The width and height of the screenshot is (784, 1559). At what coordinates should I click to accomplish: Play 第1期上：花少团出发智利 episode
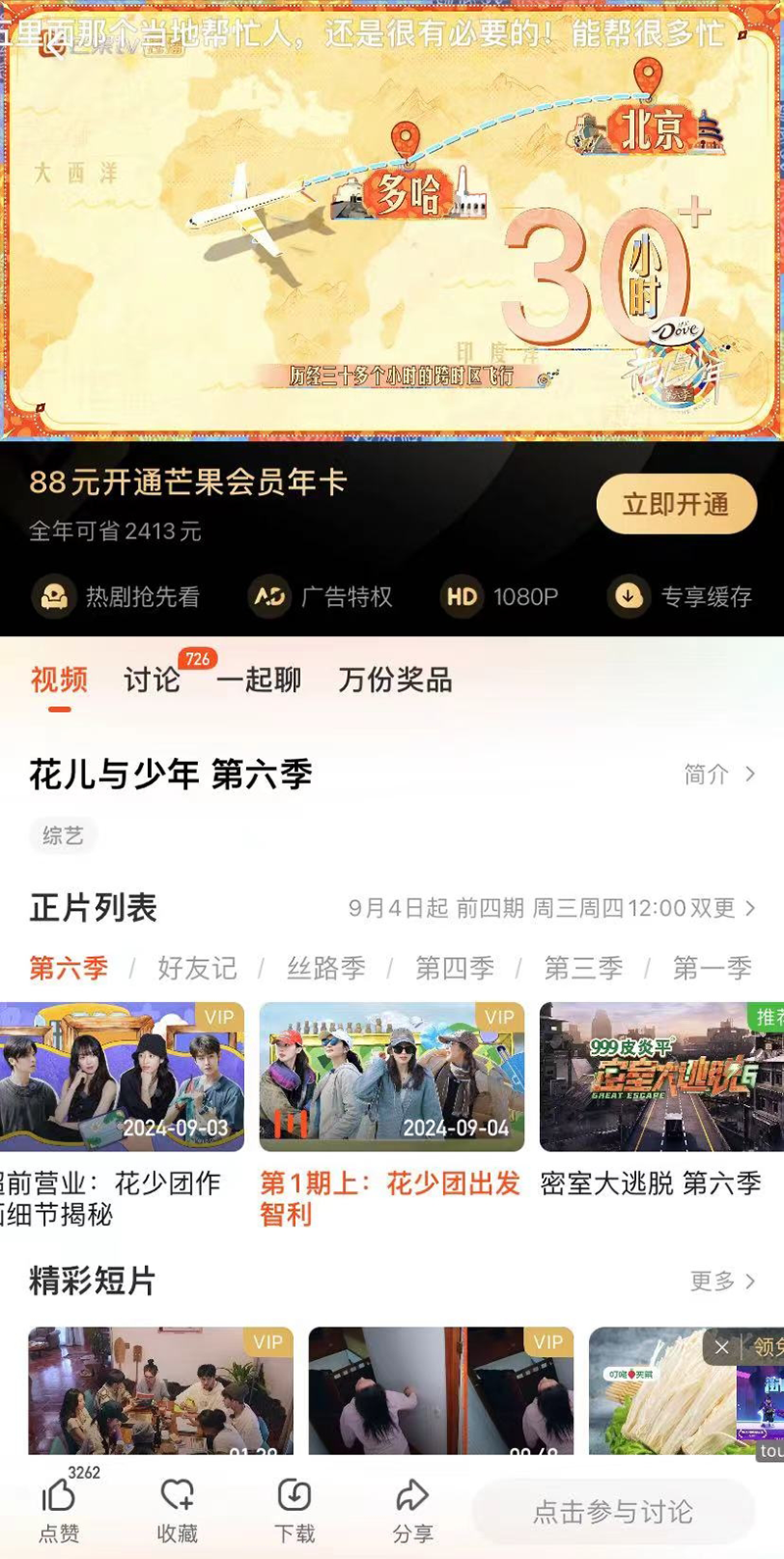tap(391, 1077)
